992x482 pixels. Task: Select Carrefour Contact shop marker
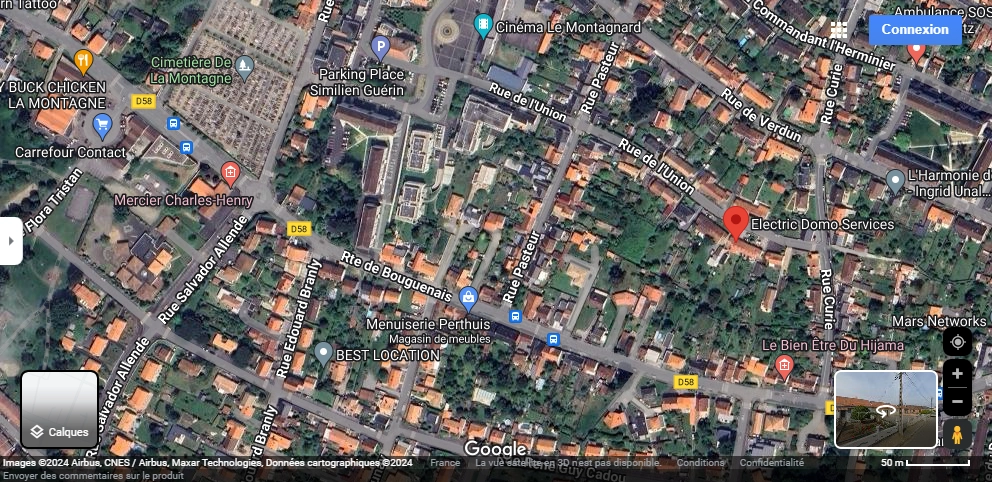tap(101, 126)
